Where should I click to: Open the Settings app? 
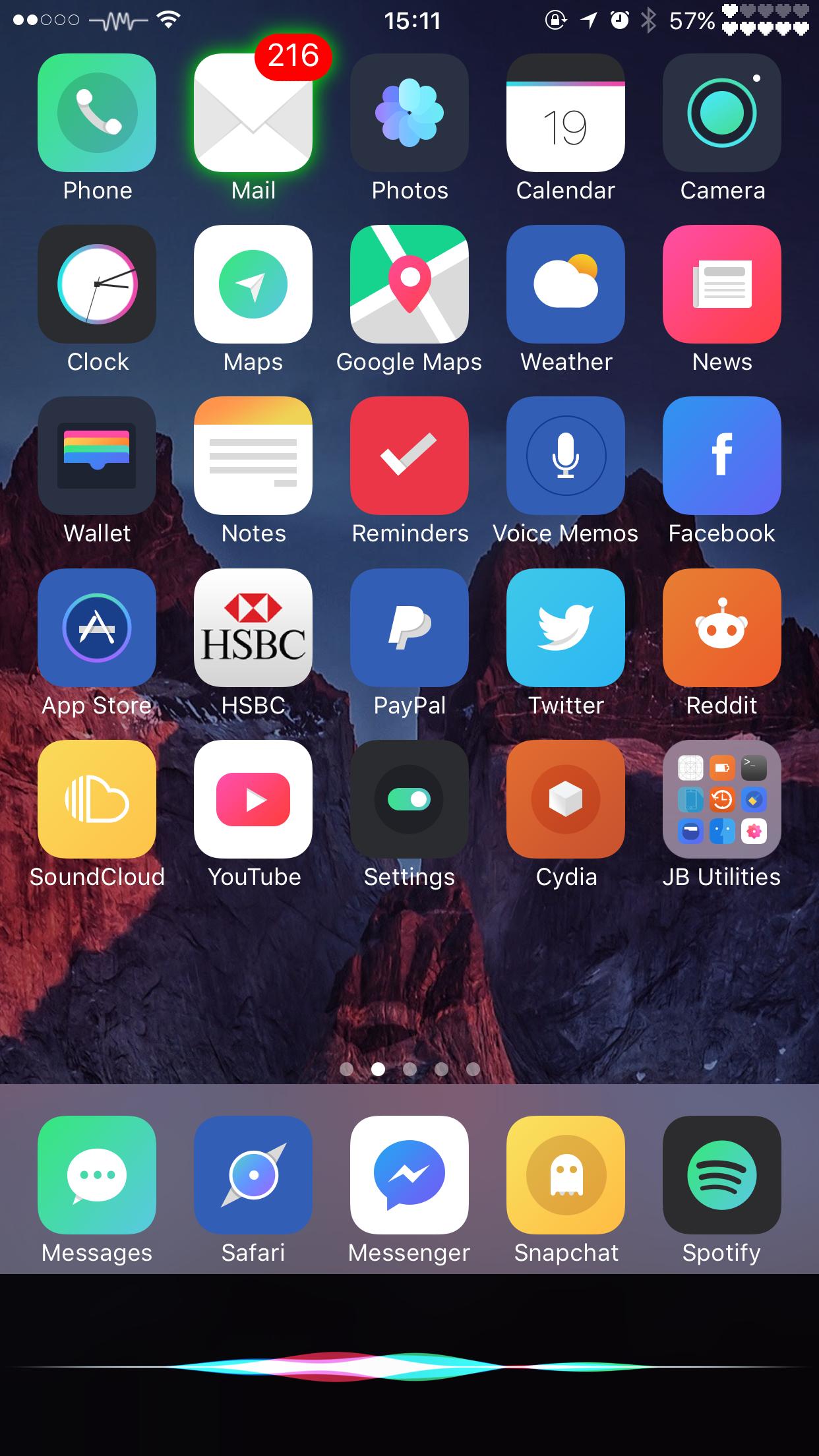pyautogui.click(x=409, y=799)
